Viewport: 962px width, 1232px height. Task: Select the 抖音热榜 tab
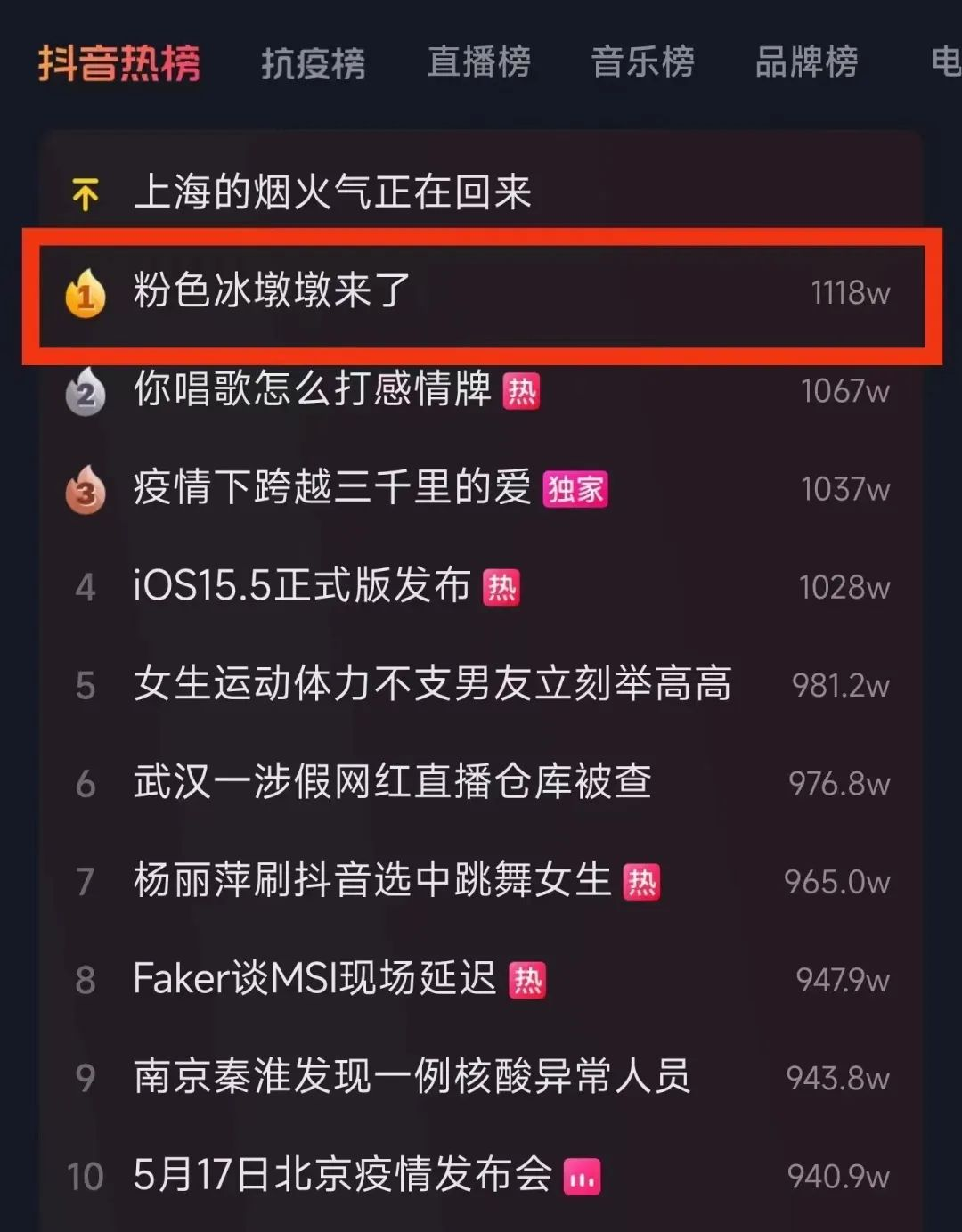pos(119,63)
